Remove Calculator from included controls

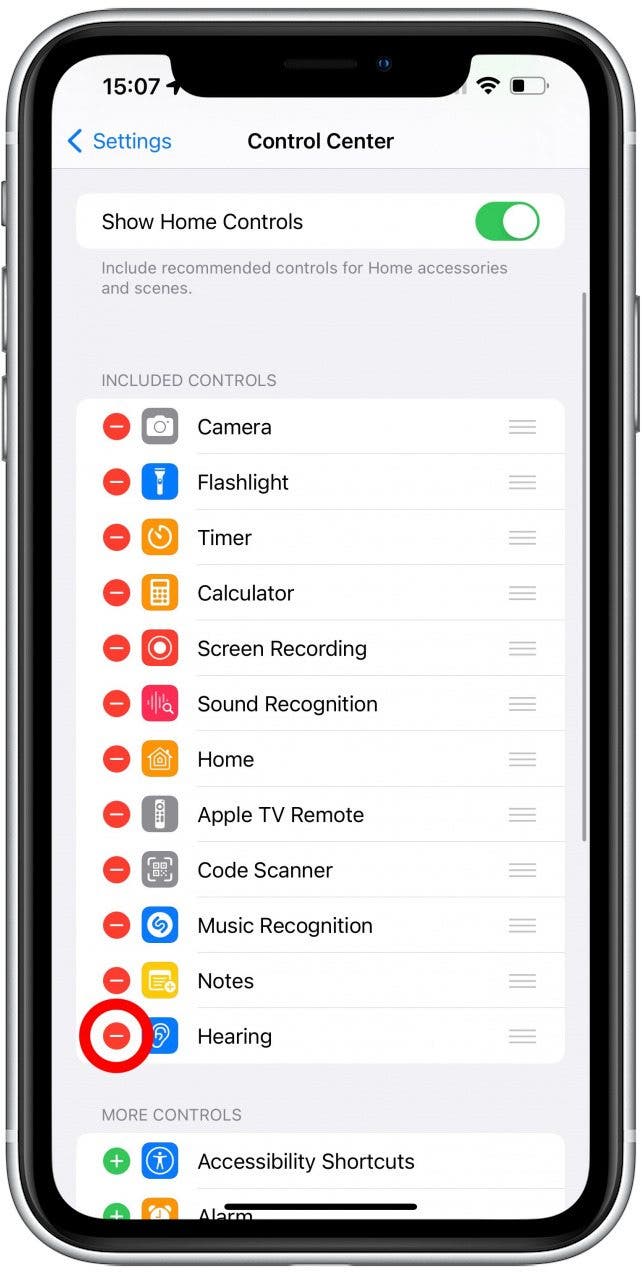(x=117, y=593)
